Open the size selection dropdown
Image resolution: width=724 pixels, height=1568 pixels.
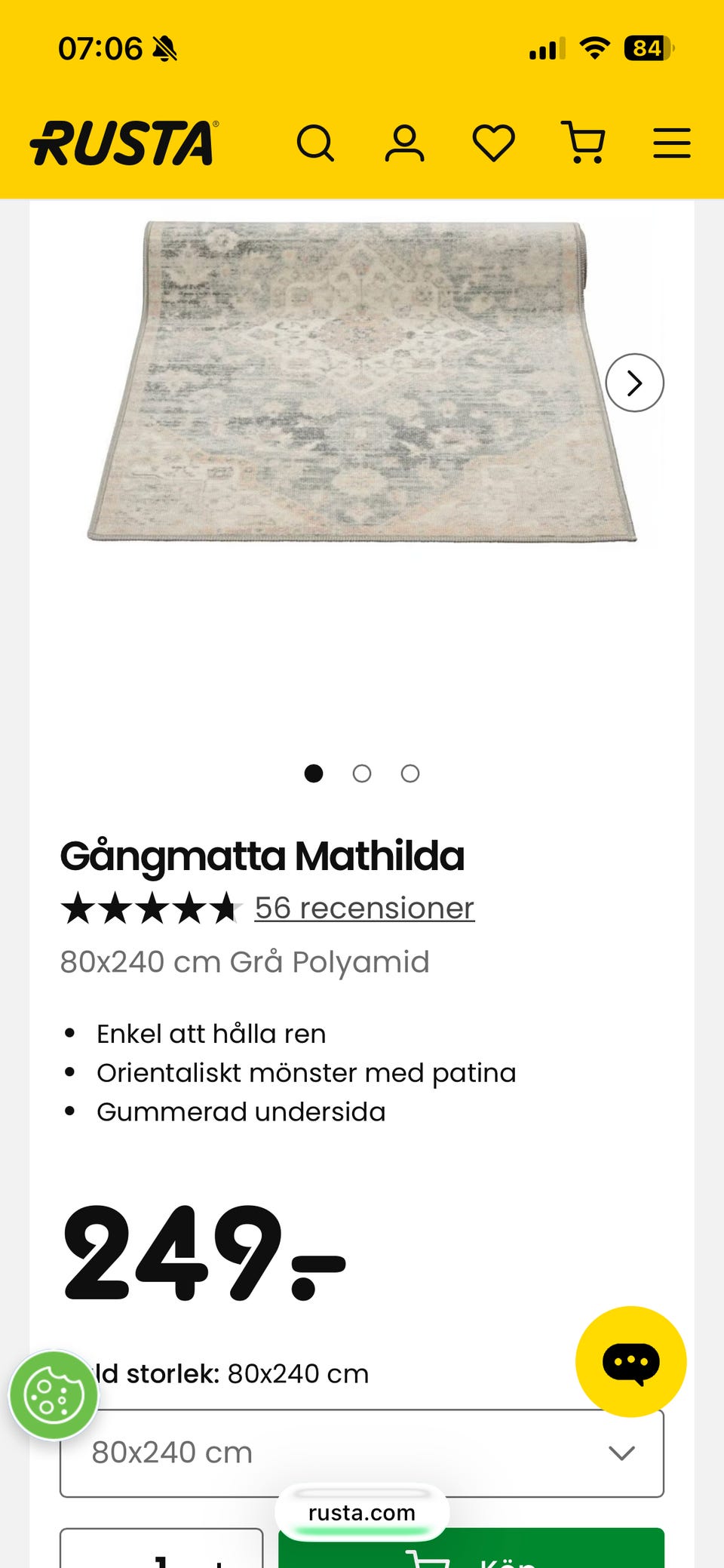[x=361, y=1452]
